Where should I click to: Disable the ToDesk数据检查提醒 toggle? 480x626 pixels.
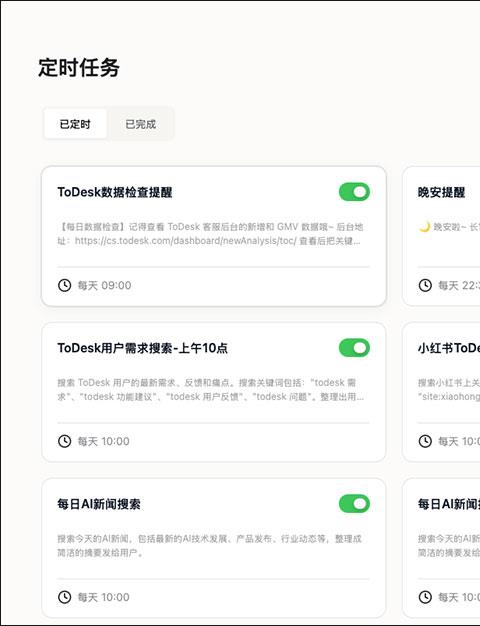[x=354, y=192]
